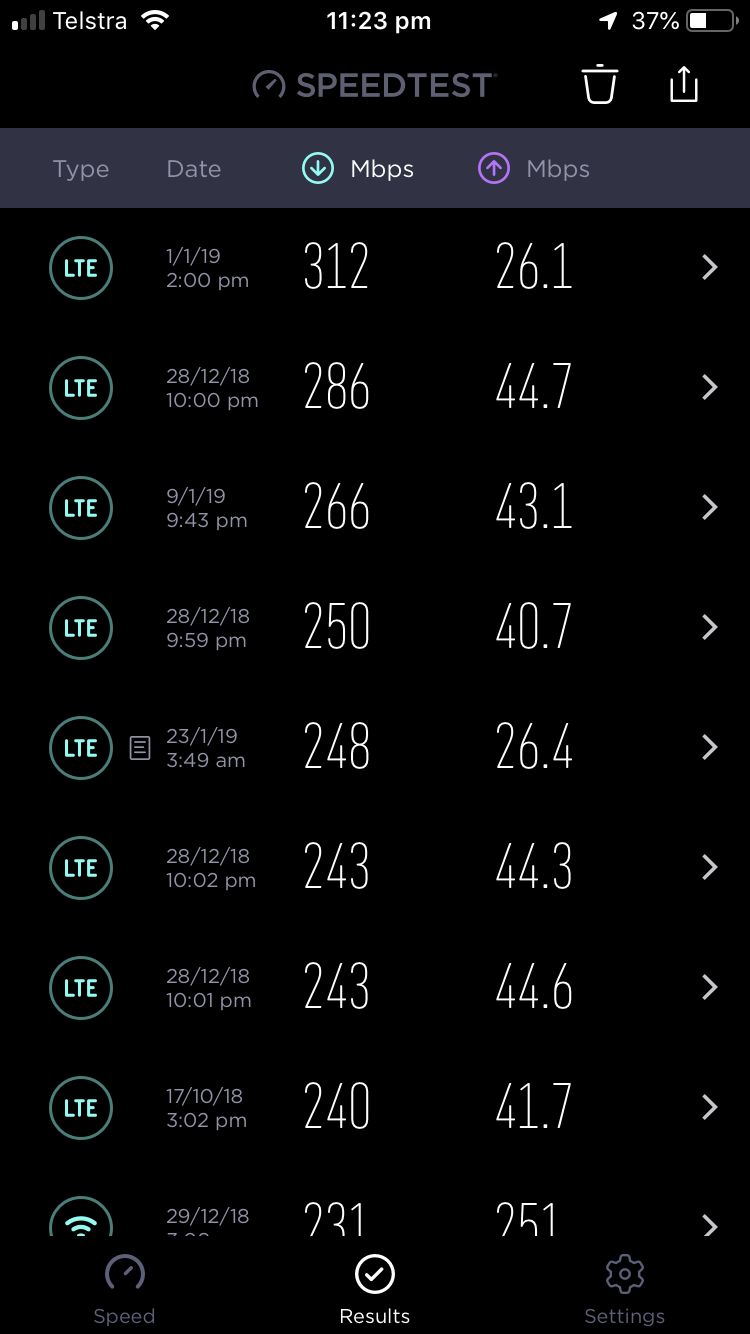Go to the Settings tab

click(624, 1290)
